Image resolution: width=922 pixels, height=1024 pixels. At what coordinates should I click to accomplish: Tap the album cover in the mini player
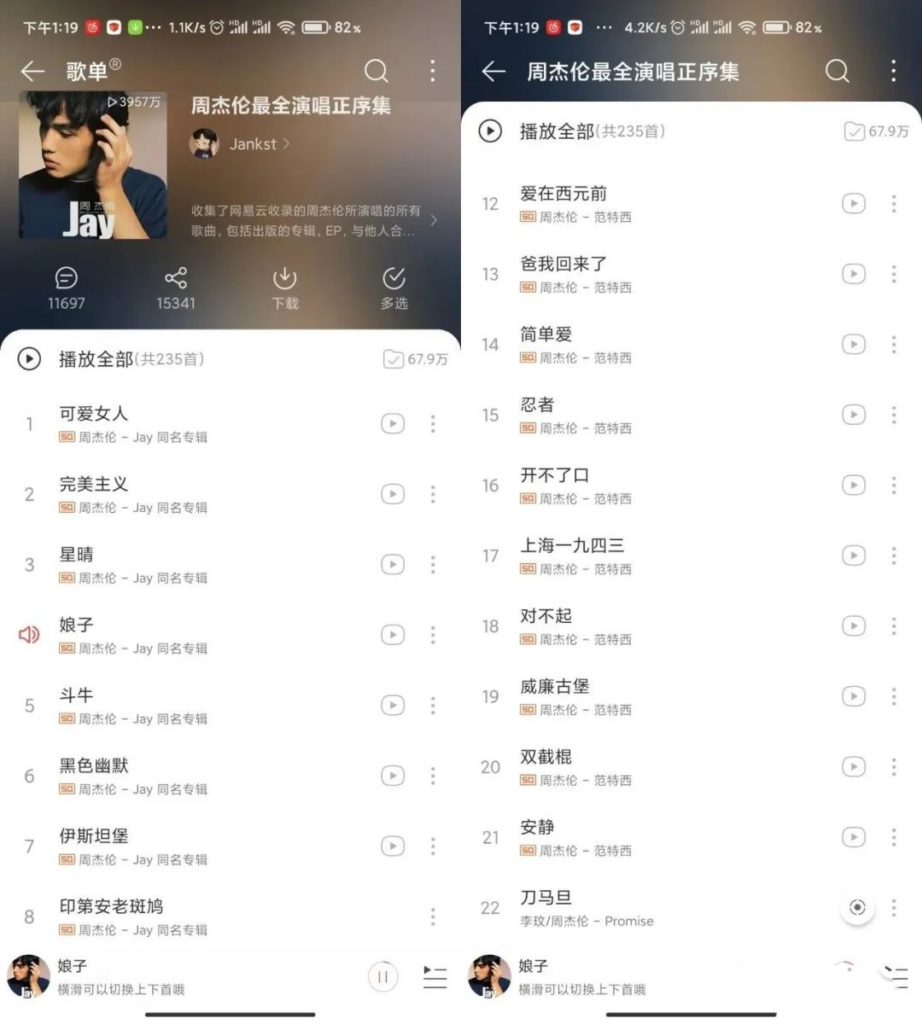(x=28, y=977)
